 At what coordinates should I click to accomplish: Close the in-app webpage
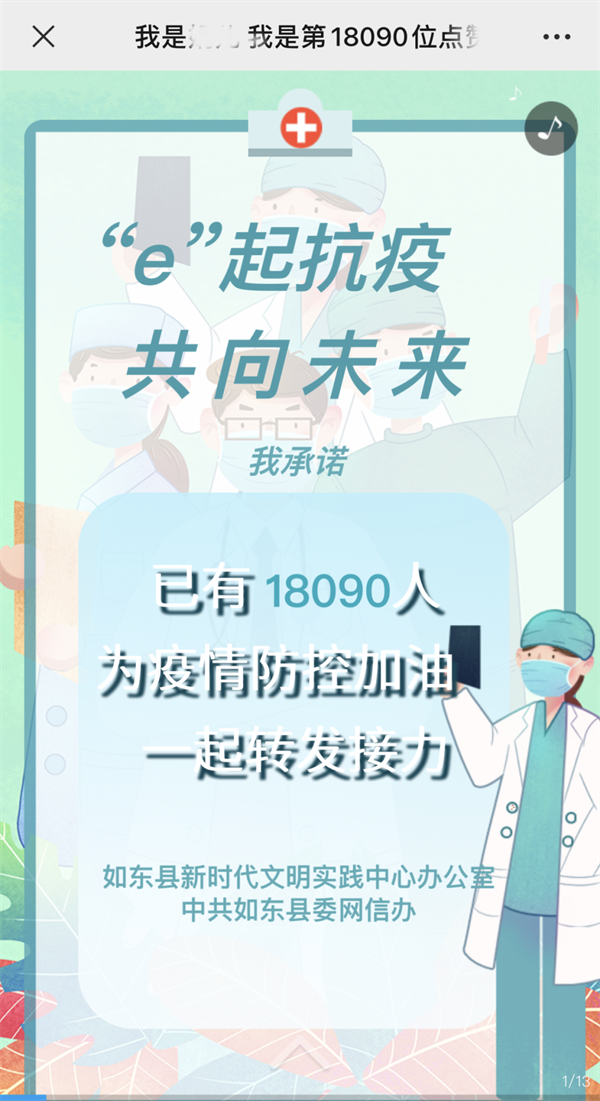(43, 37)
